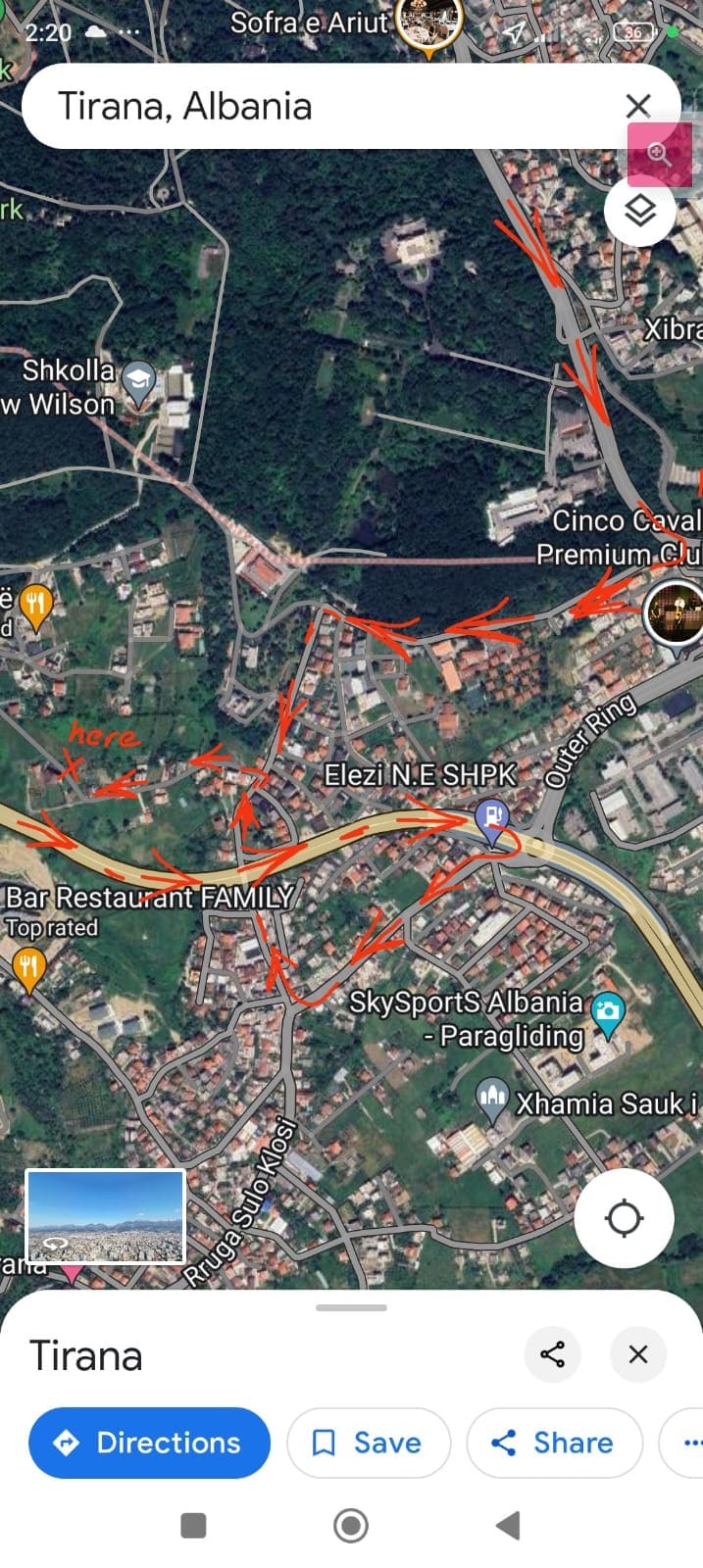Open the Street View photo thumbnail
The height and width of the screenshot is (1568, 703).
105,1216
